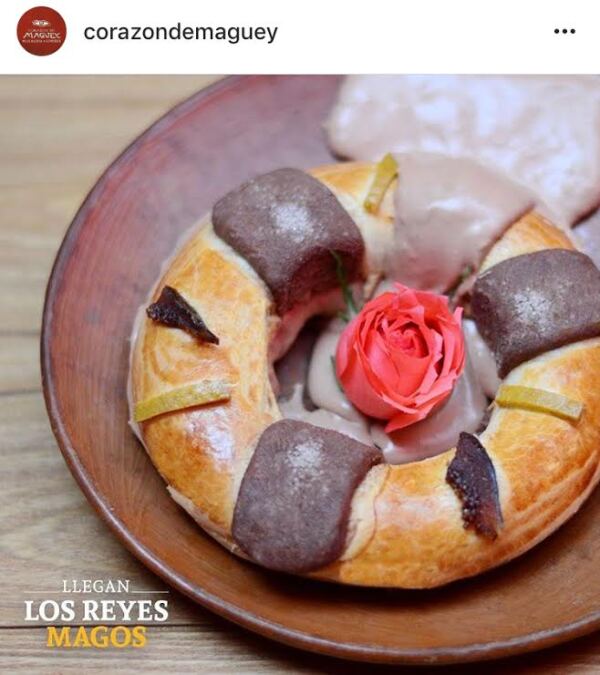Open corazondemaguey's profile picture

coord(41,31)
